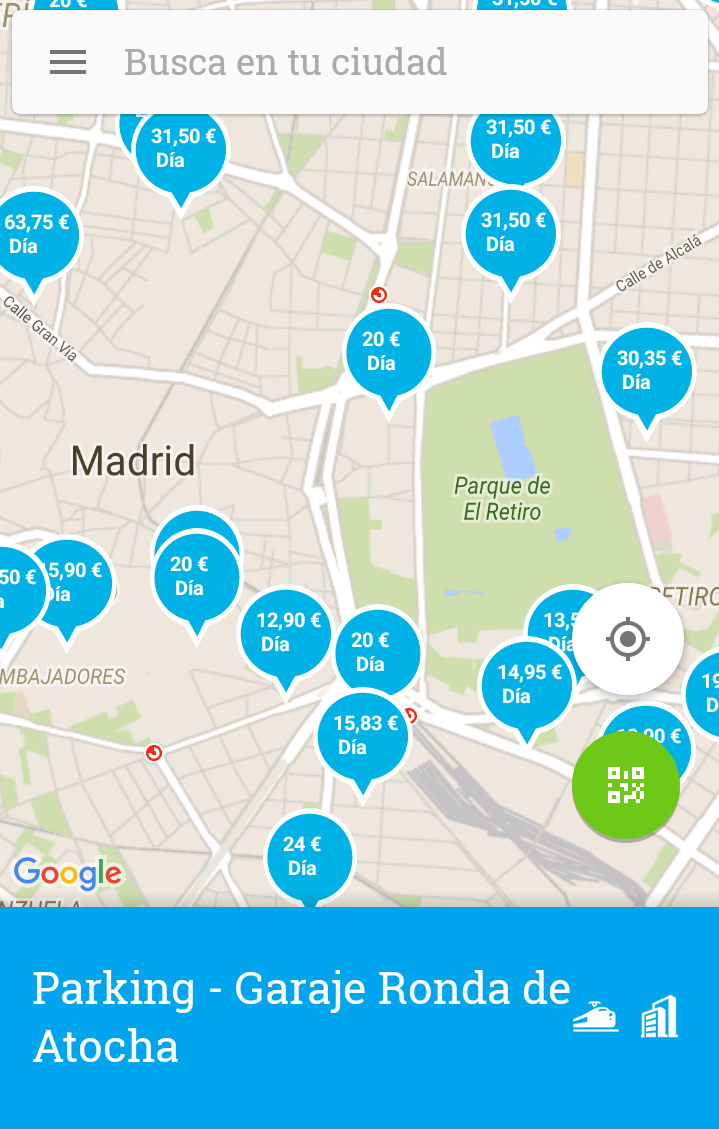
Task: Select the 14,95 € parking marker
Action: click(526, 685)
